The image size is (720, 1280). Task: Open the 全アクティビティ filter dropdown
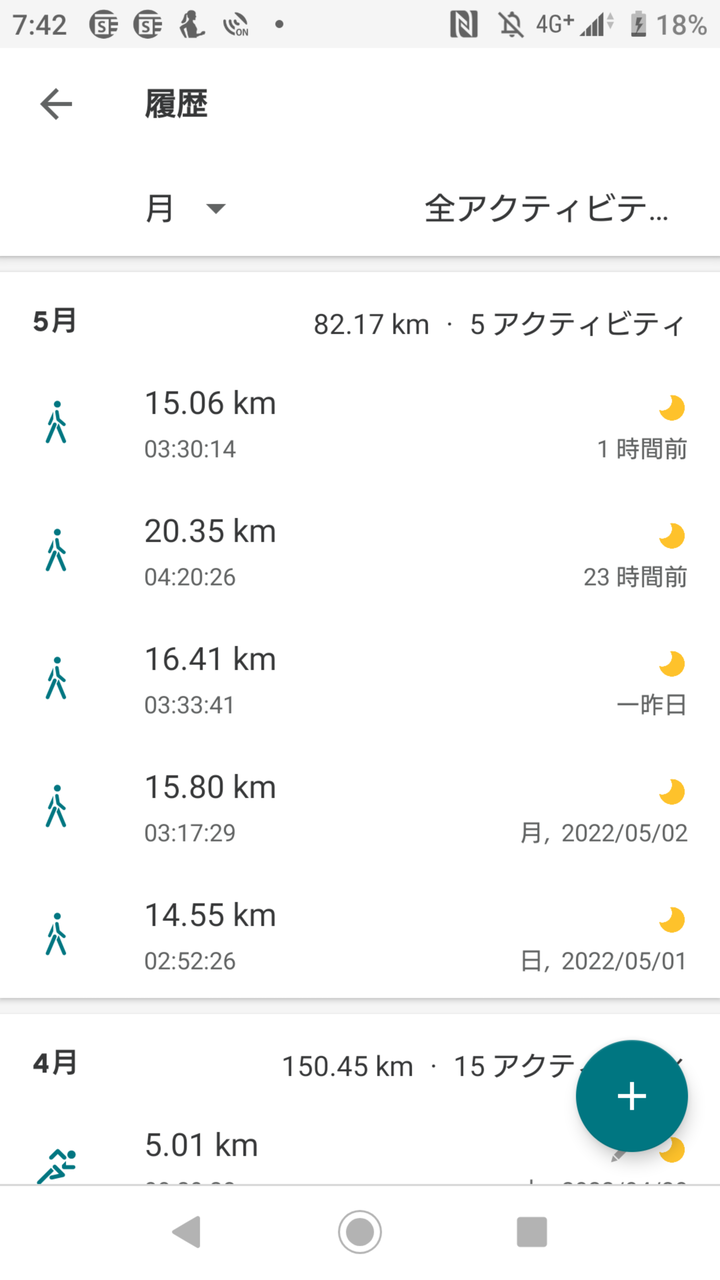click(546, 209)
